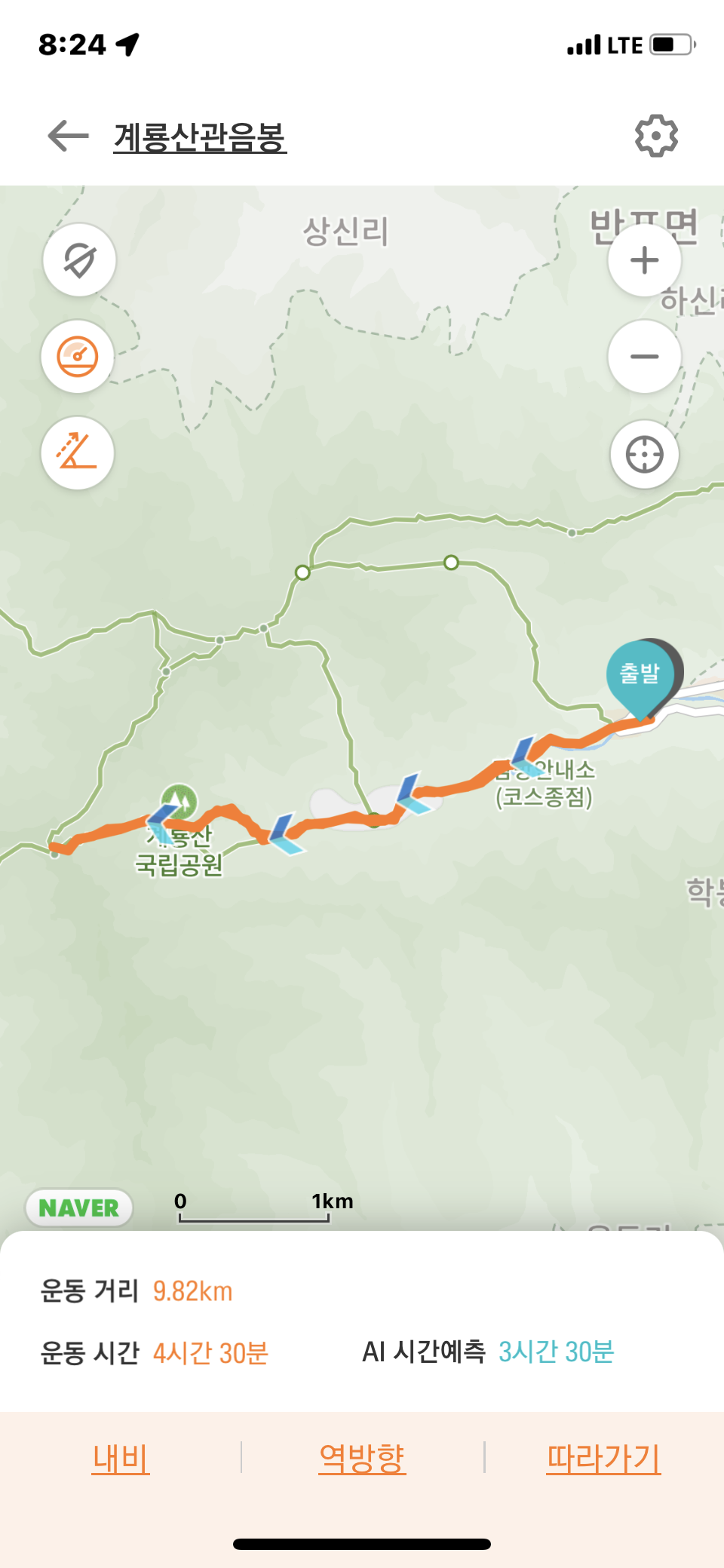The width and height of the screenshot is (724, 1568).
Task: Go back with the arrow icon
Action: coord(68,137)
